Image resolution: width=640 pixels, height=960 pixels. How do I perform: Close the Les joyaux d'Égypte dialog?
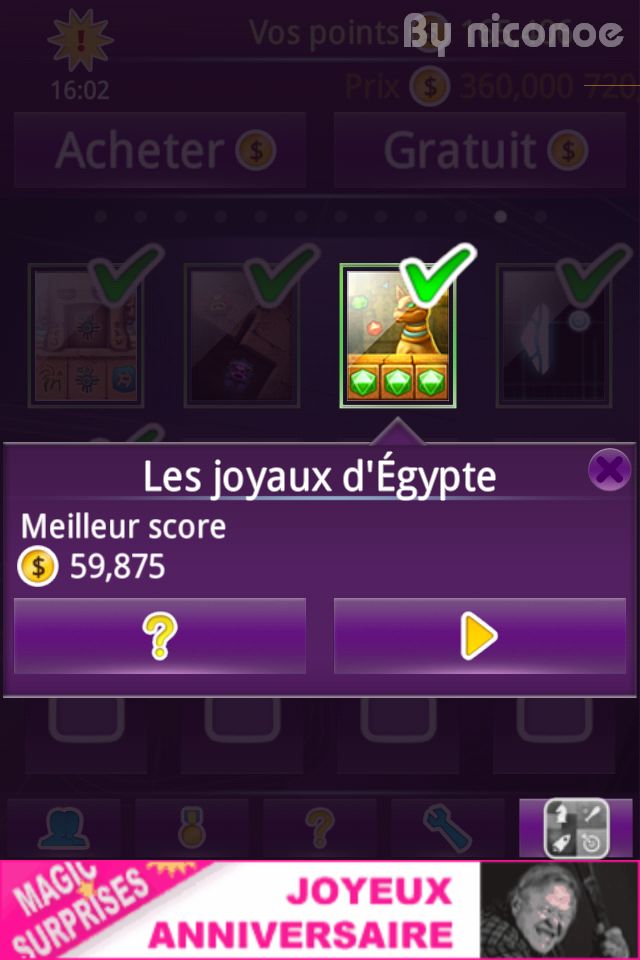(608, 469)
